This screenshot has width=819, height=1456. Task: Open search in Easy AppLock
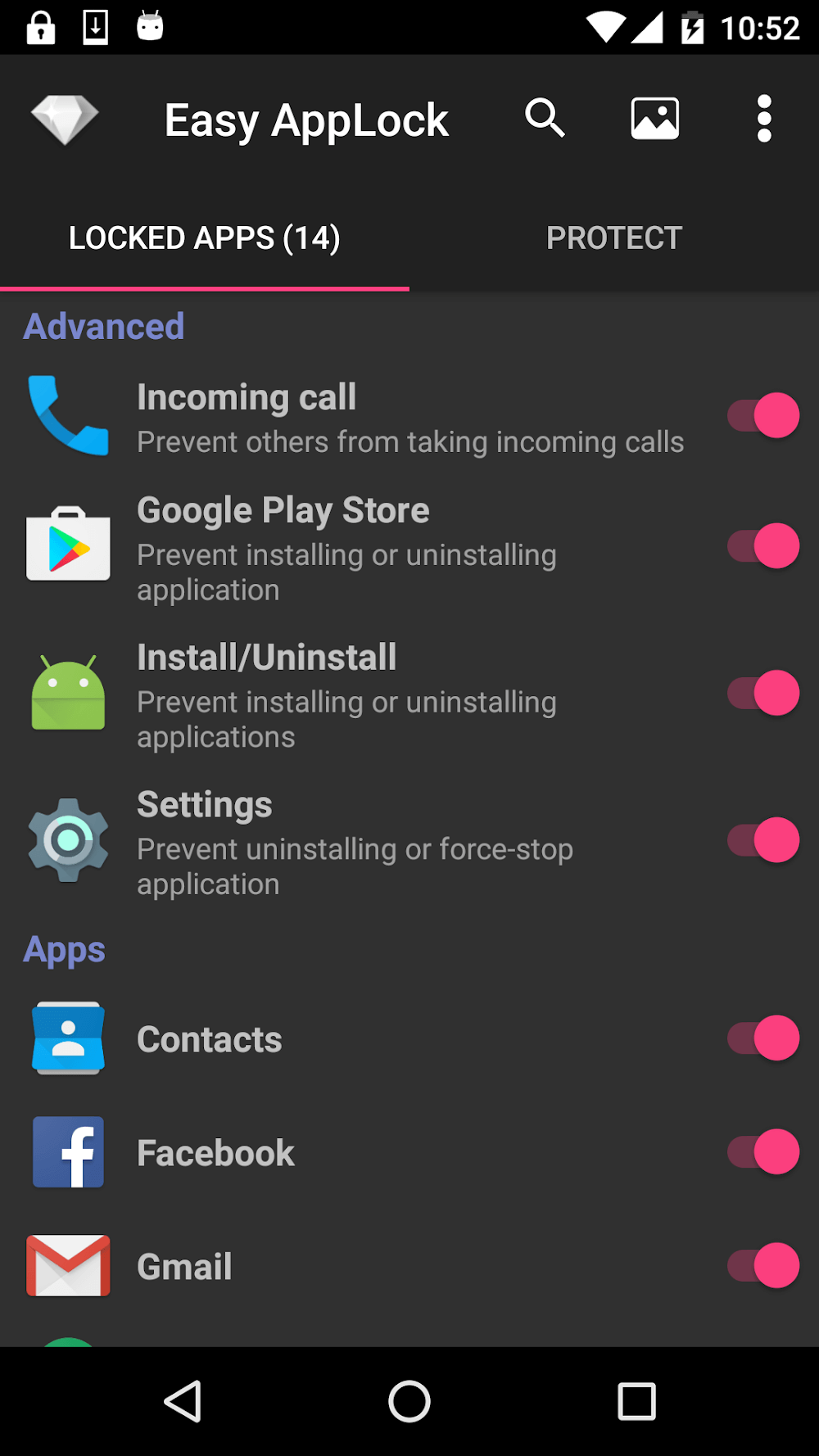[545, 119]
